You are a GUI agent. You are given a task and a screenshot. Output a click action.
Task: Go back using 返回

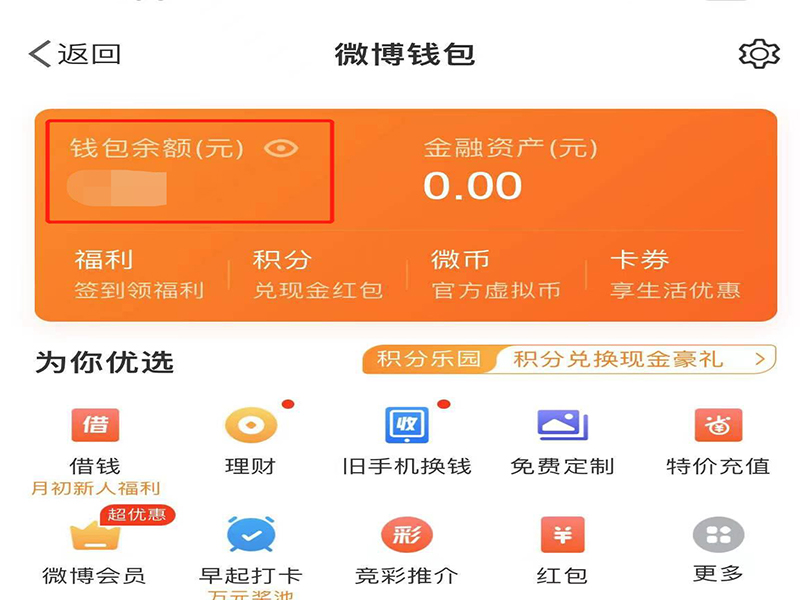click(75, 54)
